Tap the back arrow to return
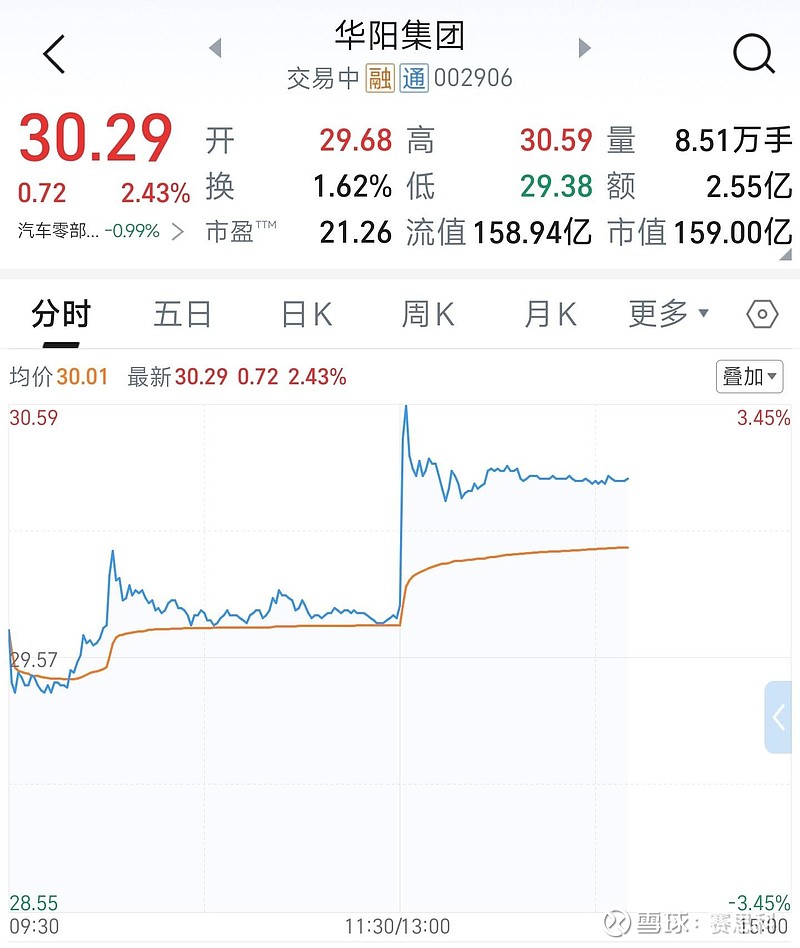 tap(52, 55)
